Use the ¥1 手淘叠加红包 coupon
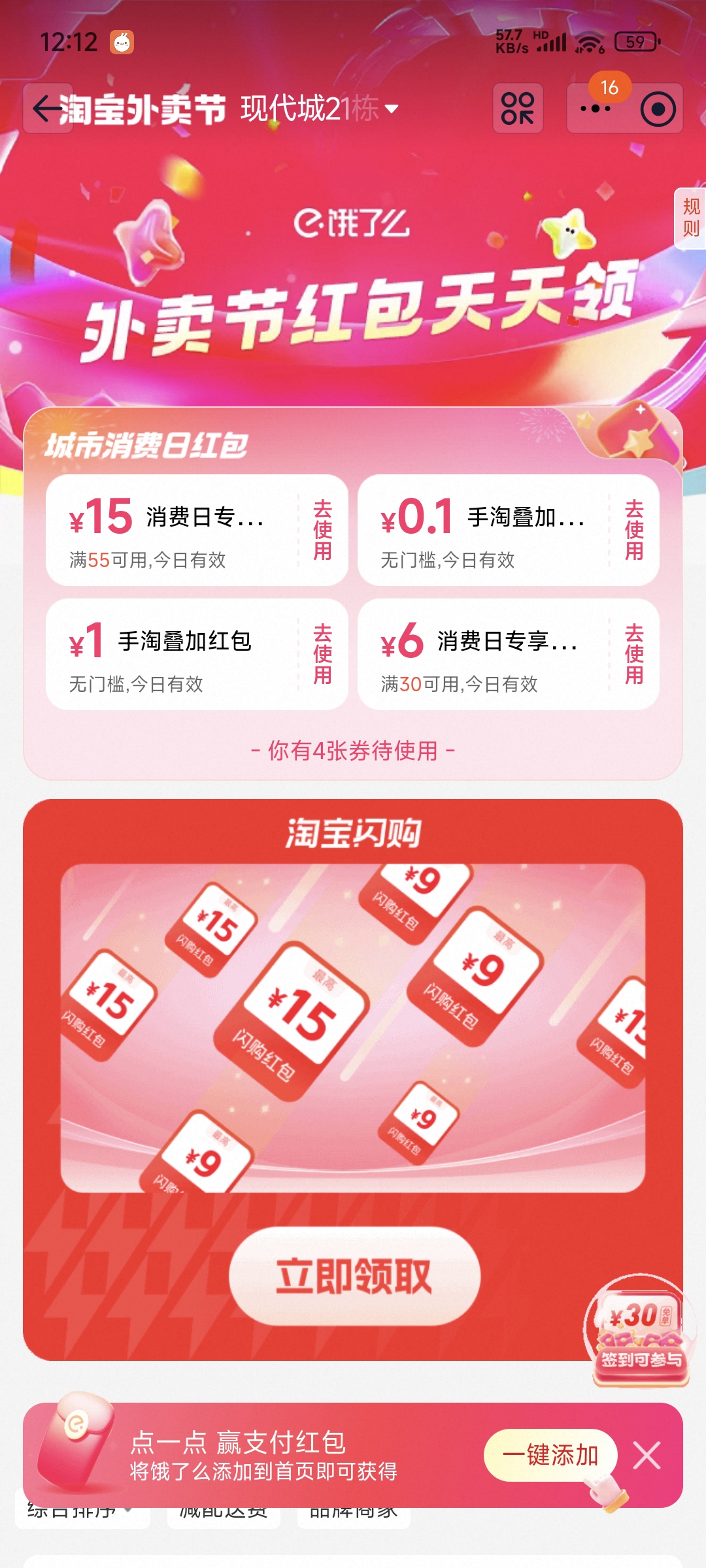Image resolution: width=706 pixels, height=1568 pixels. coord(322,654)
